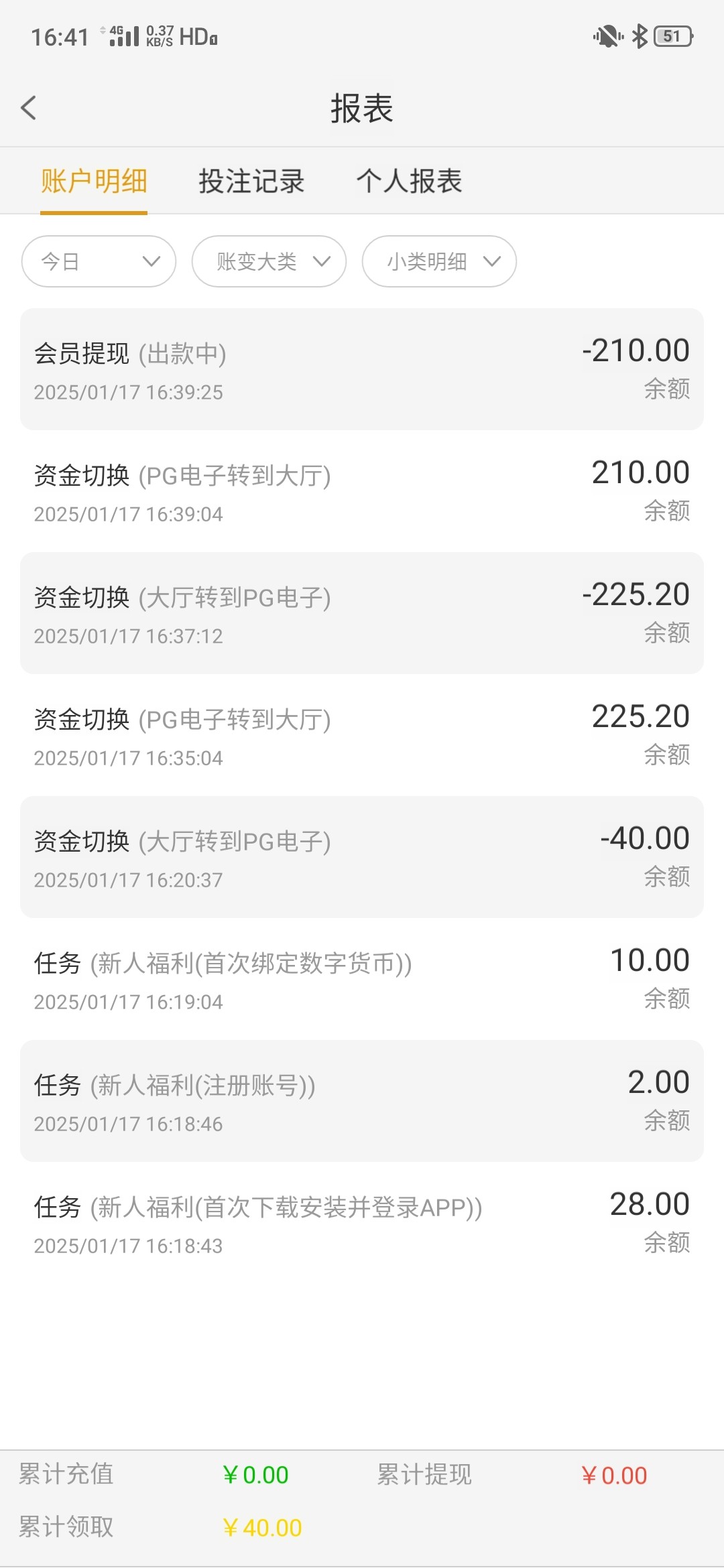
Task: Expand the 小类明细 dropdown
Action: pos(439,261)
